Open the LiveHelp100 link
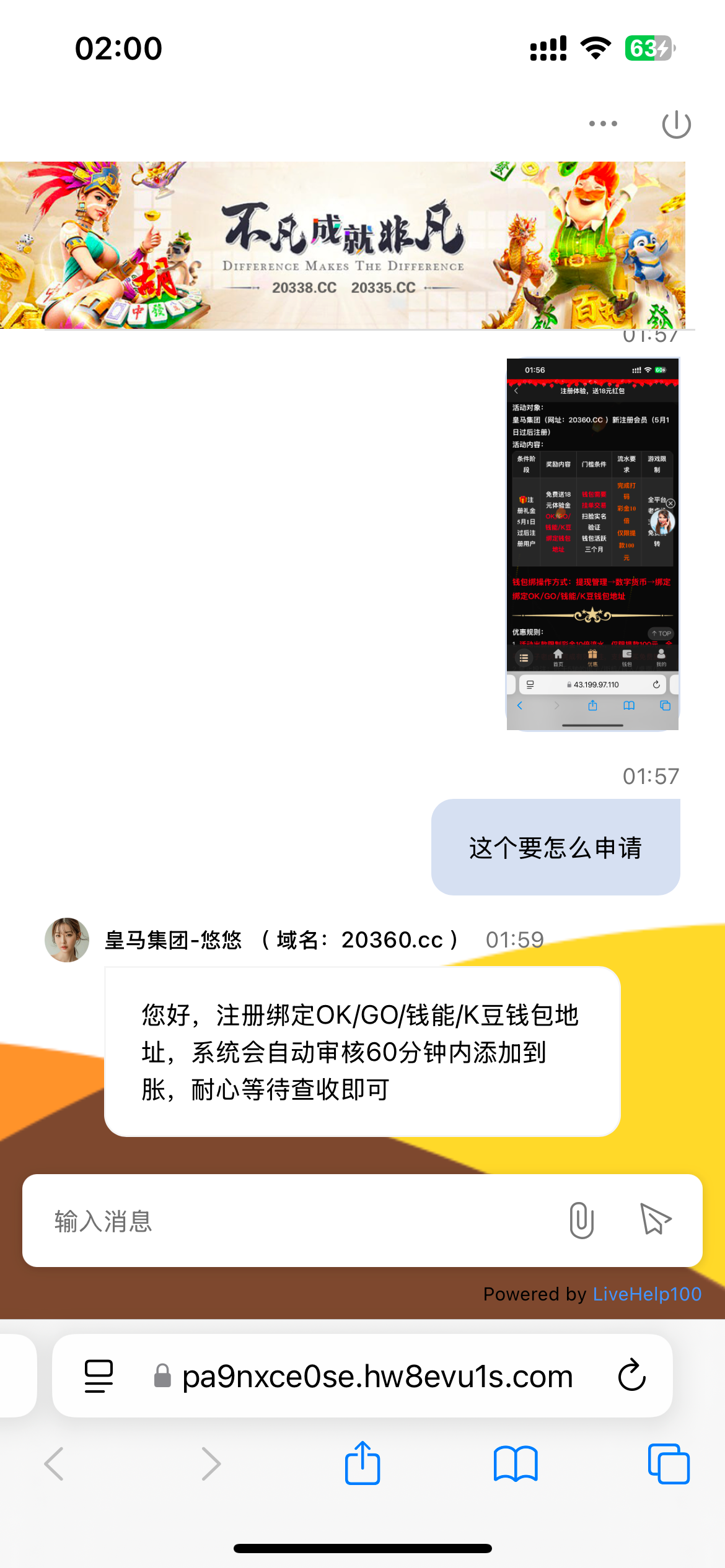The image size is (725, 1568). pyautogui.click(x=647, y=1294)
